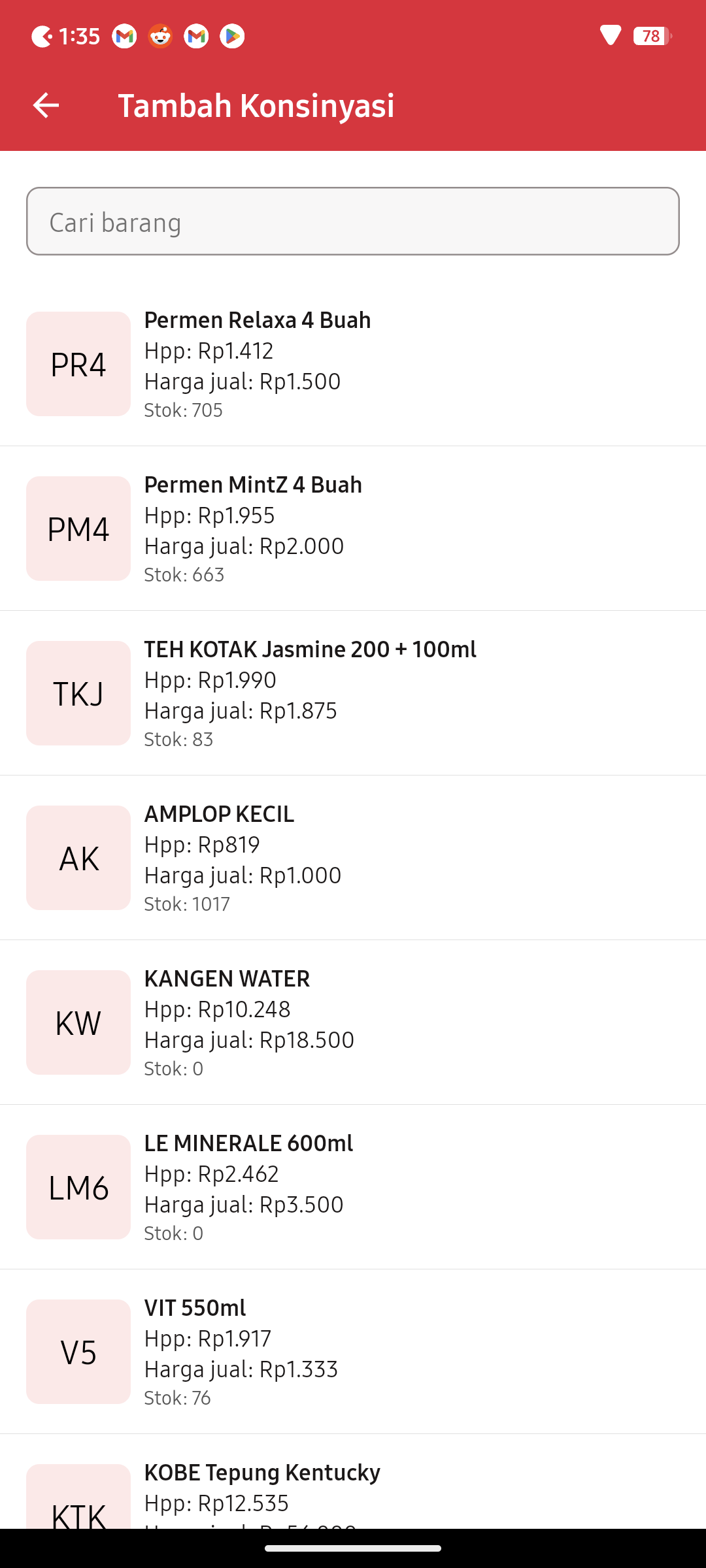The image size is (706, 1568).
Task: Select the TKJ icon for TEH KOTAK
Action: pos(77,693)
